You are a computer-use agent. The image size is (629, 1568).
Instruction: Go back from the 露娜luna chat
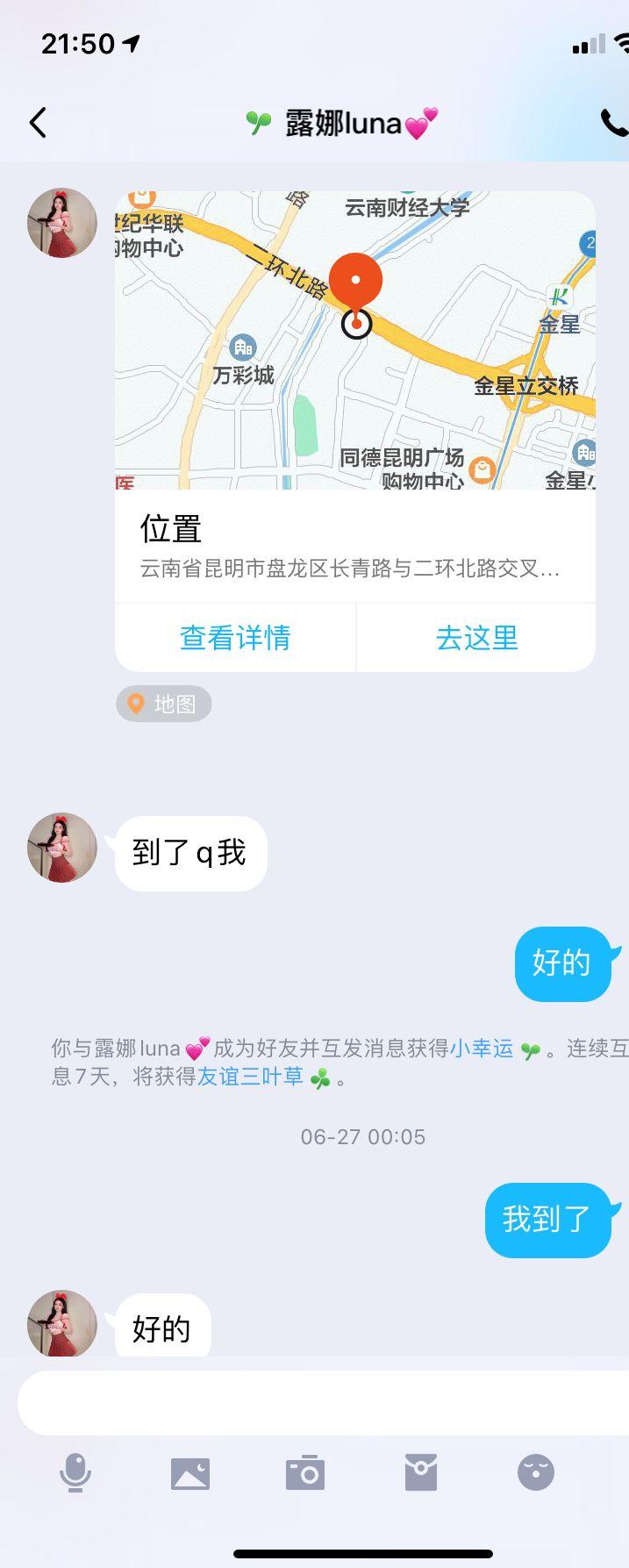[38, 123]
